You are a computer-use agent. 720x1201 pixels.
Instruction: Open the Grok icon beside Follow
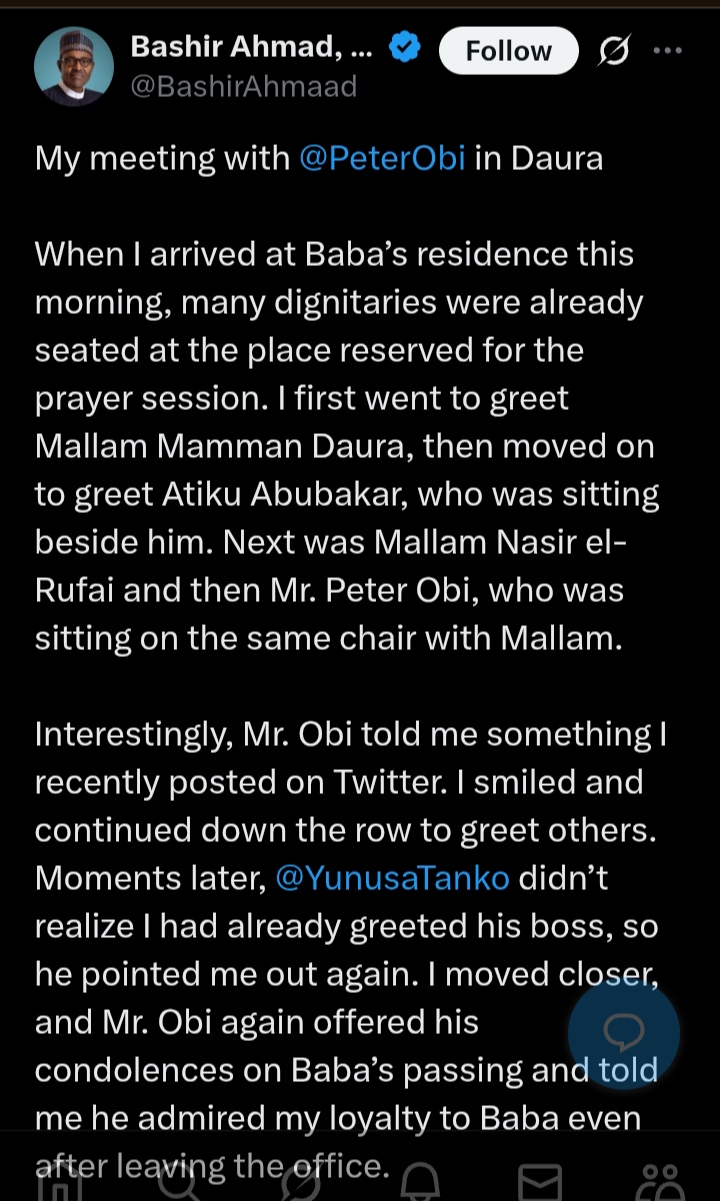tap(613, 51)
